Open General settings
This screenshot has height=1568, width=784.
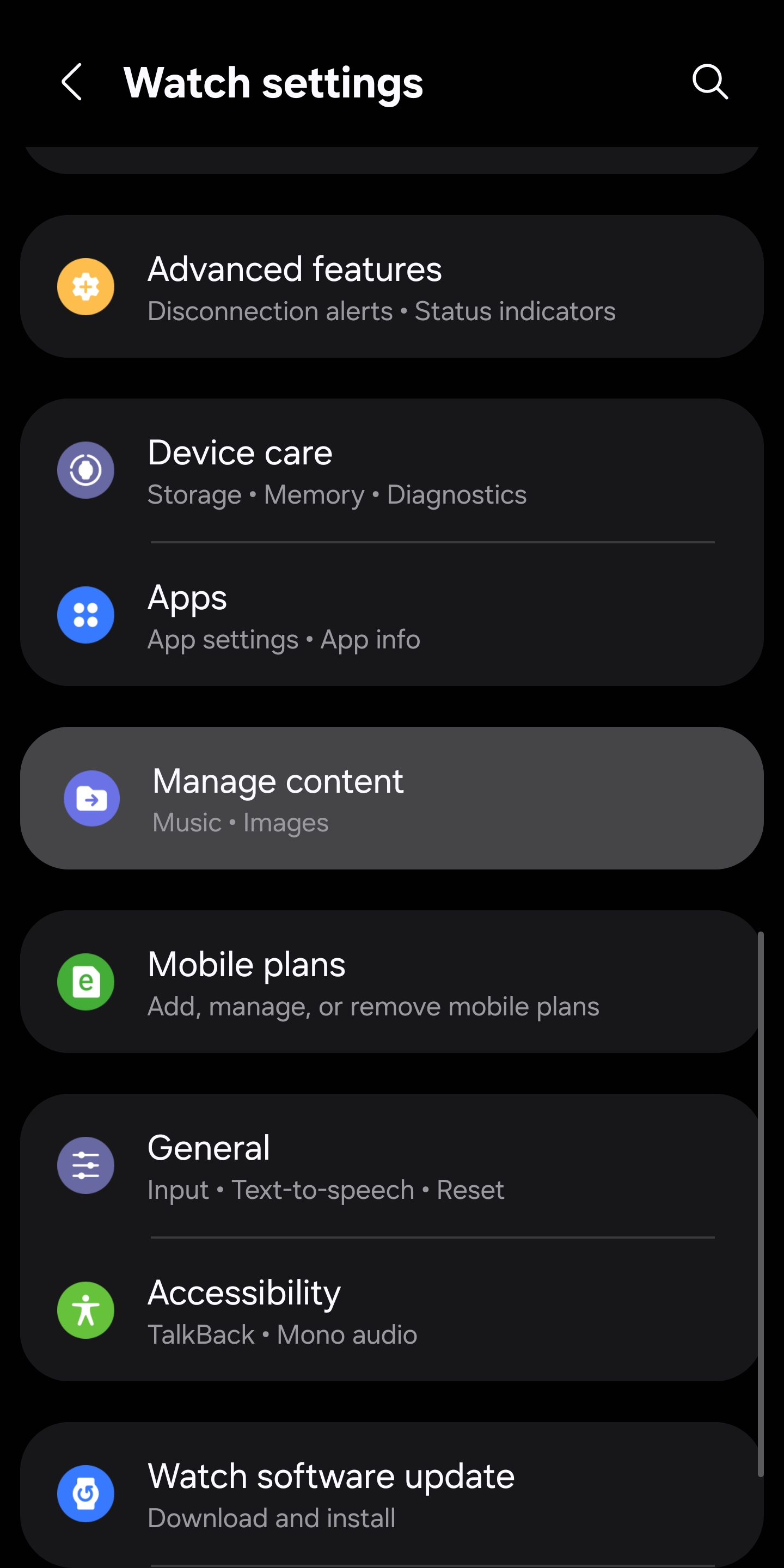click(x=392, y=1166)
